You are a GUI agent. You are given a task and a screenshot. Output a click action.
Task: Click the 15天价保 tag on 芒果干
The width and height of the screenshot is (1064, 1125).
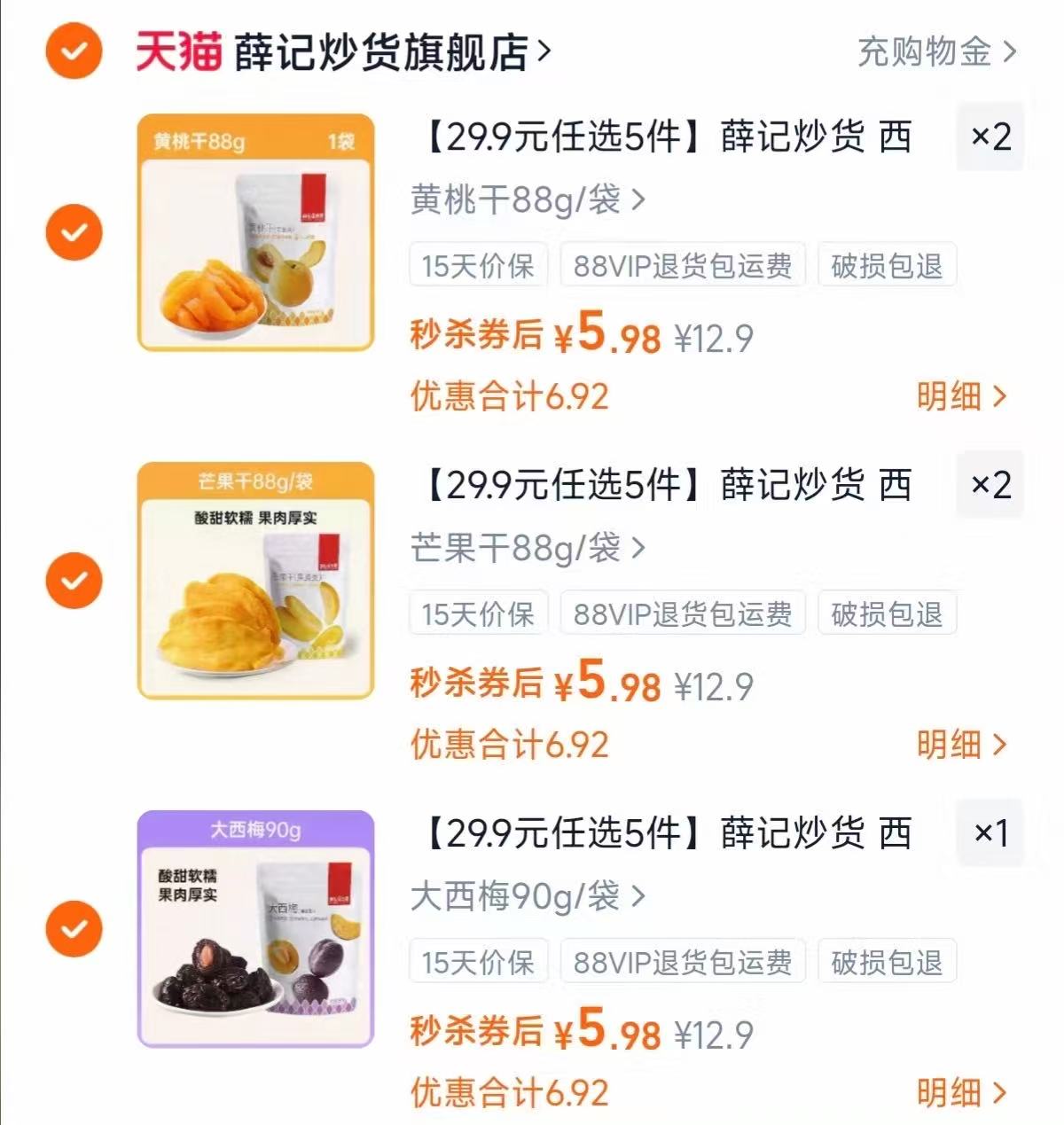tap(477, 614)
